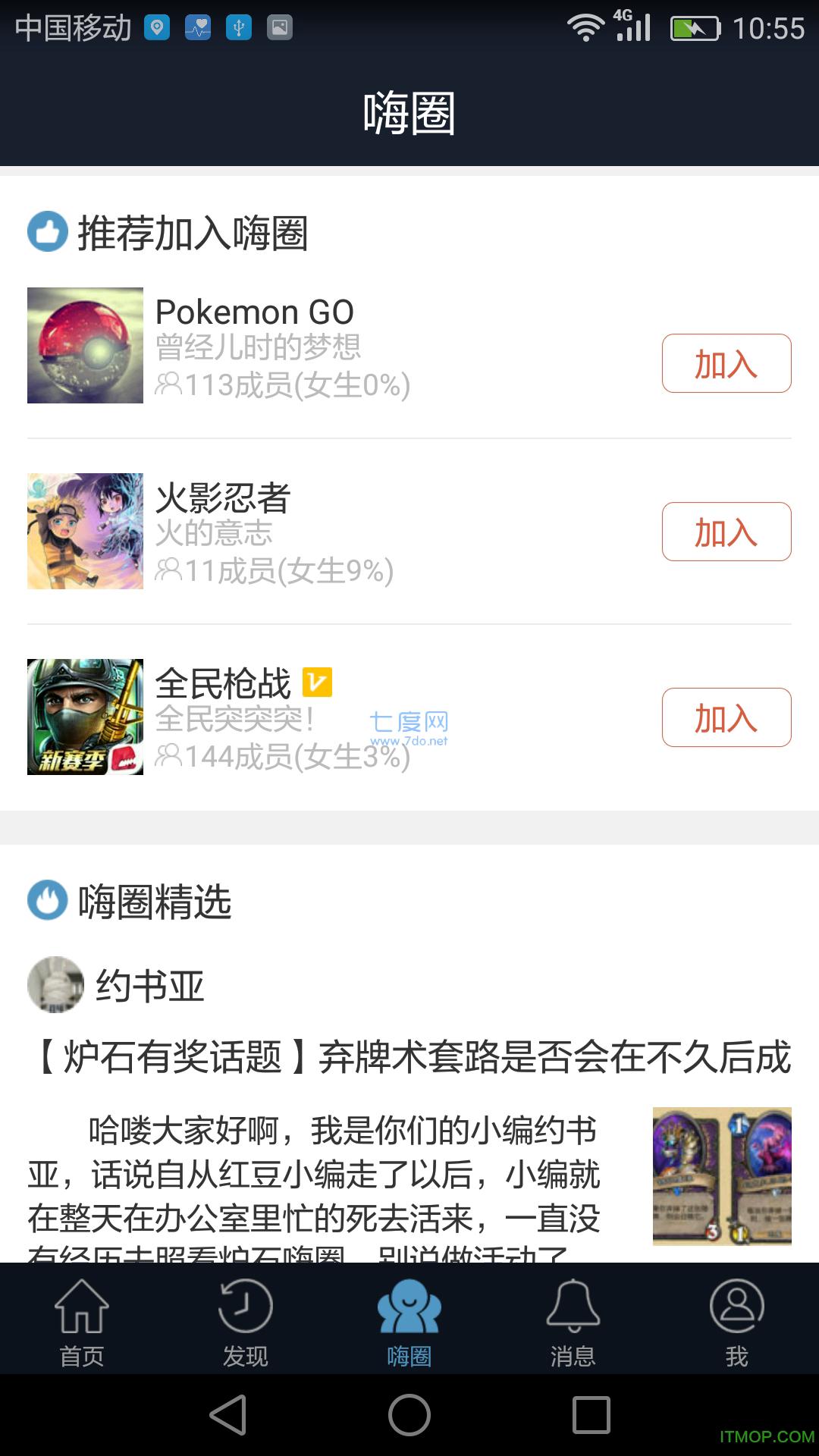Image resolution: width=819 pixels, height=1456 pixels.
Task: Open the Hearthstone card image in the post
Action: pyautogui.click(x=721, y=1175)
